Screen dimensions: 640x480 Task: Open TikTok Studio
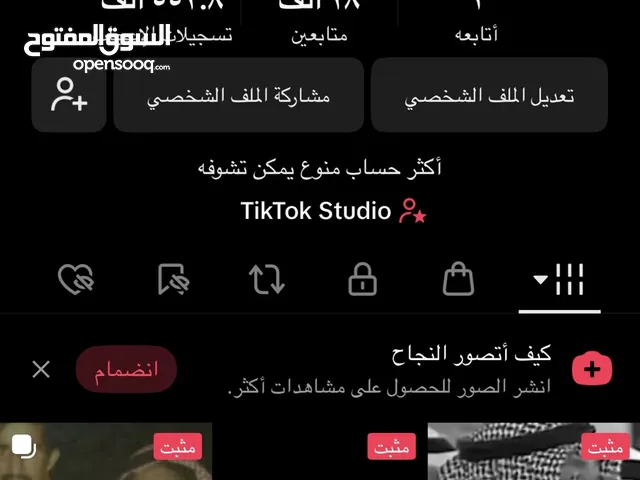pyautogui.click(x=333, y=211)
